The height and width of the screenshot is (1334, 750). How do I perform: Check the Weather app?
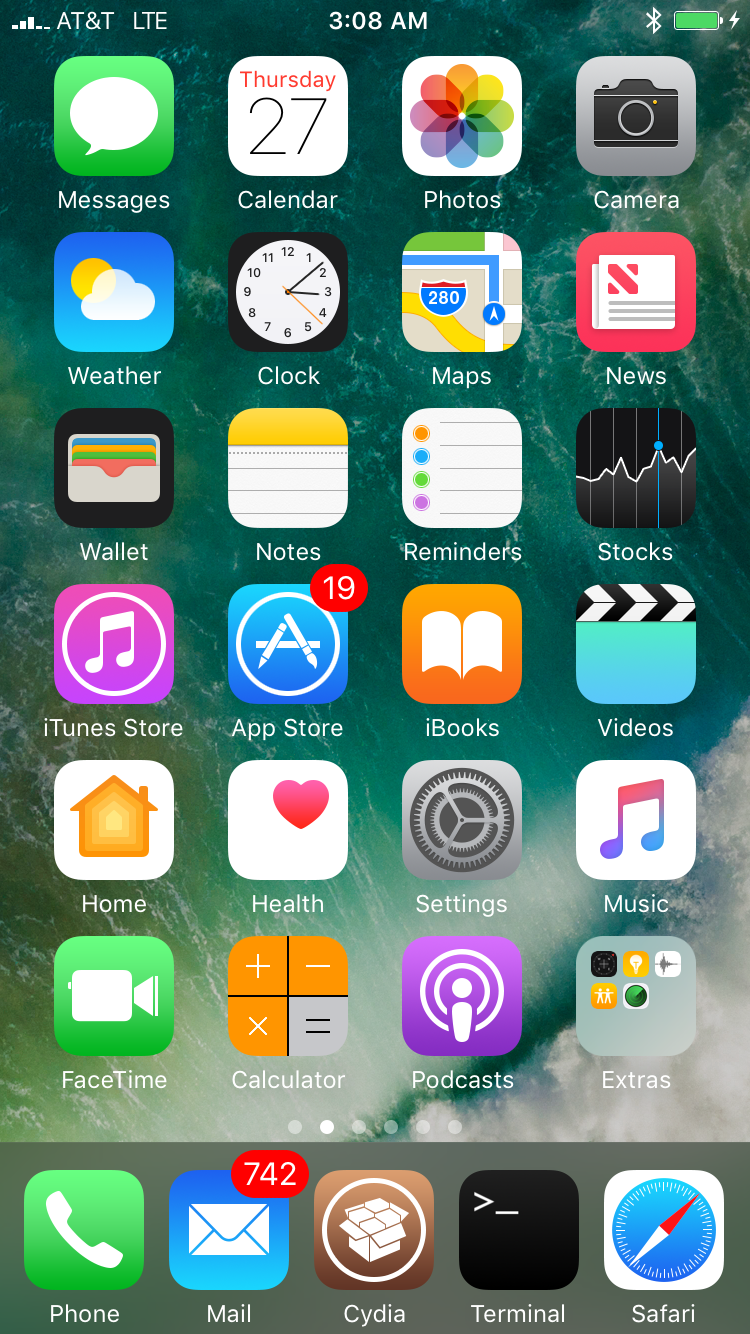pyautogui.click(x=114, y=292)
